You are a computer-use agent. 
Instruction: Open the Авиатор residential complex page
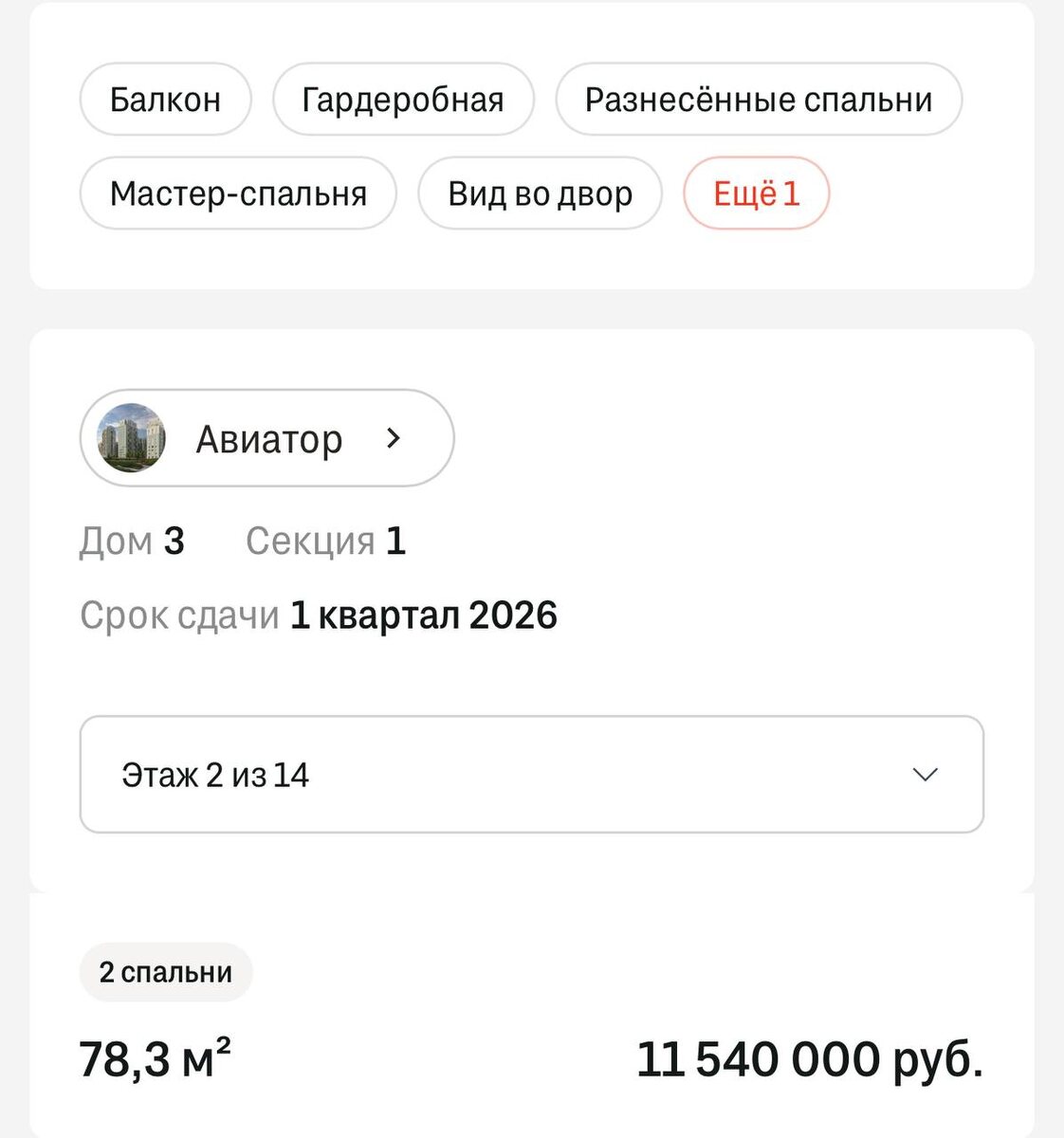(x=270, y=438)
